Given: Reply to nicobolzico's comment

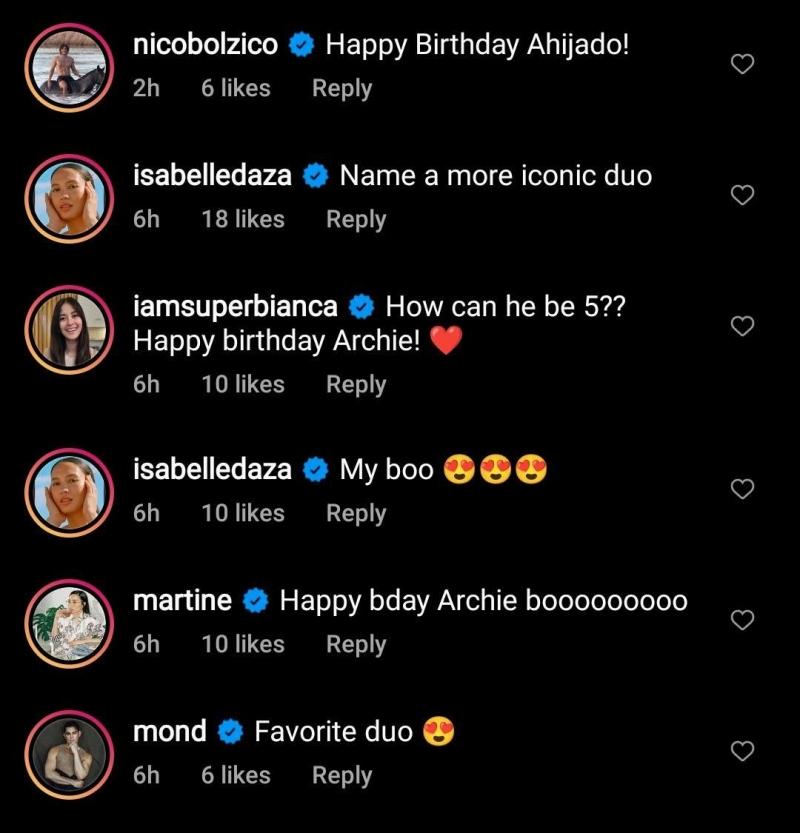Looking at the screenshot, I should tap(341, 88).
